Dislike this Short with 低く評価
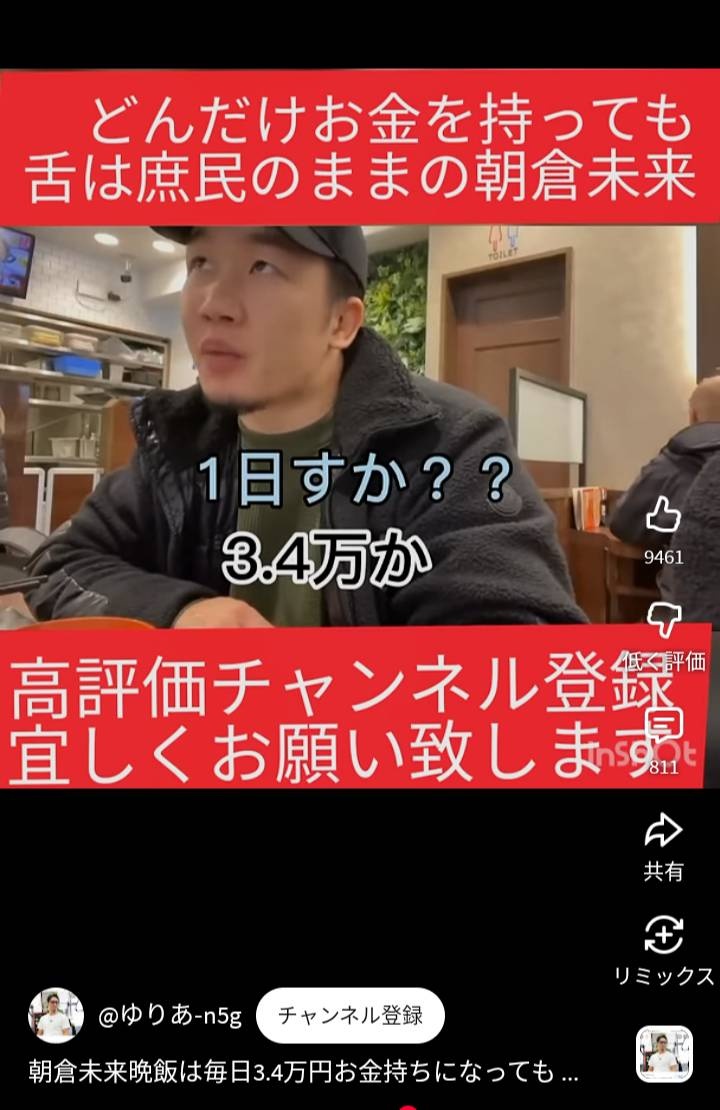This screenshot has height=1110, width=720. pos(664,621)
